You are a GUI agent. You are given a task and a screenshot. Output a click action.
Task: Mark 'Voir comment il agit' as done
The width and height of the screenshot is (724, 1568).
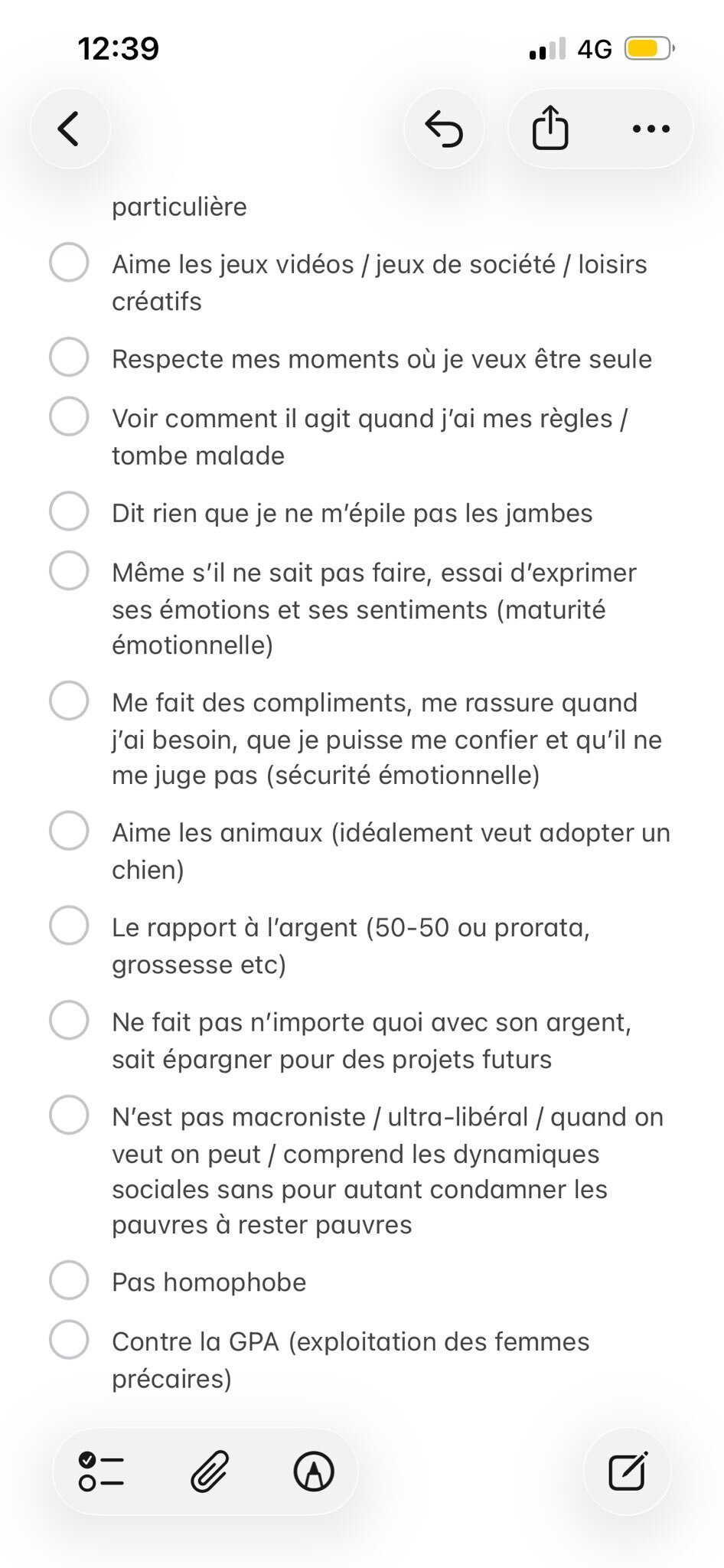(x=69, y=416)
